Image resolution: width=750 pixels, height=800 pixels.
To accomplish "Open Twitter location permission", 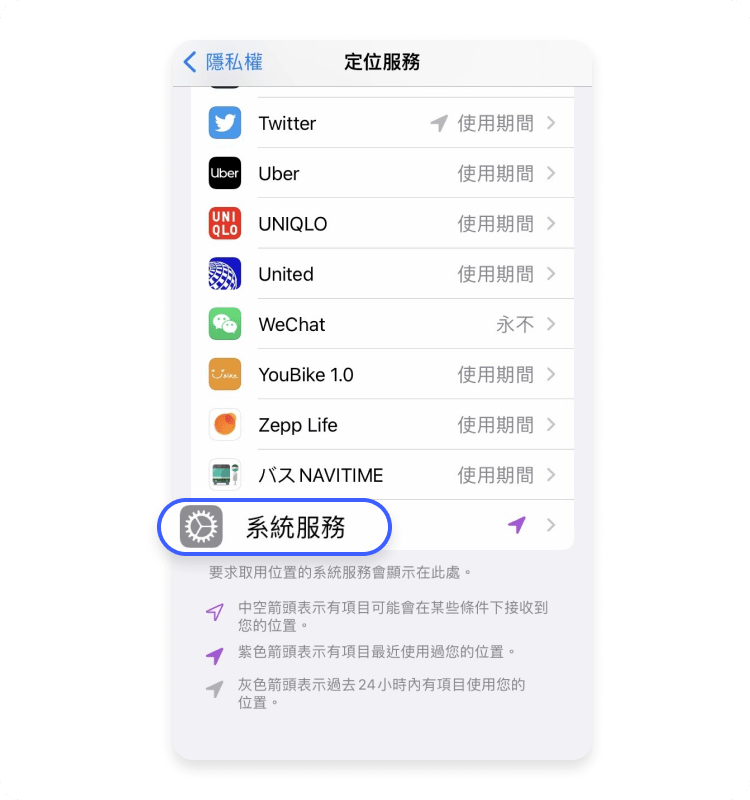I will coord(382,124).
